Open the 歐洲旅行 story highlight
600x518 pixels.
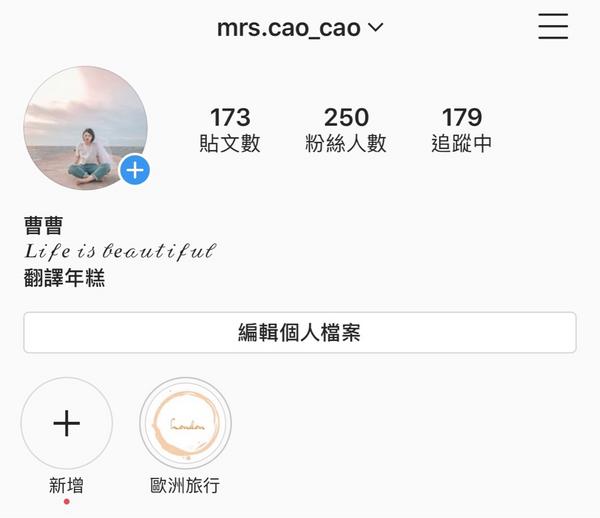coord(186,424)
